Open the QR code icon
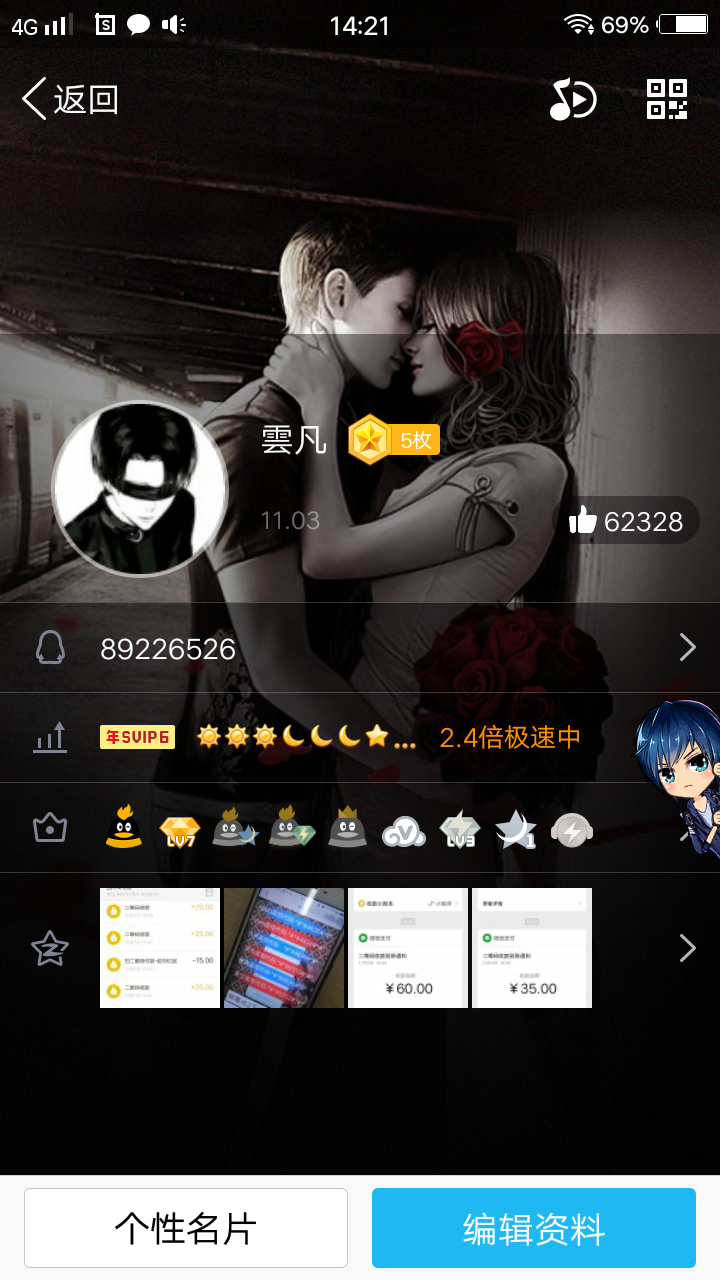720x1280 pixels. pos(667,99)
